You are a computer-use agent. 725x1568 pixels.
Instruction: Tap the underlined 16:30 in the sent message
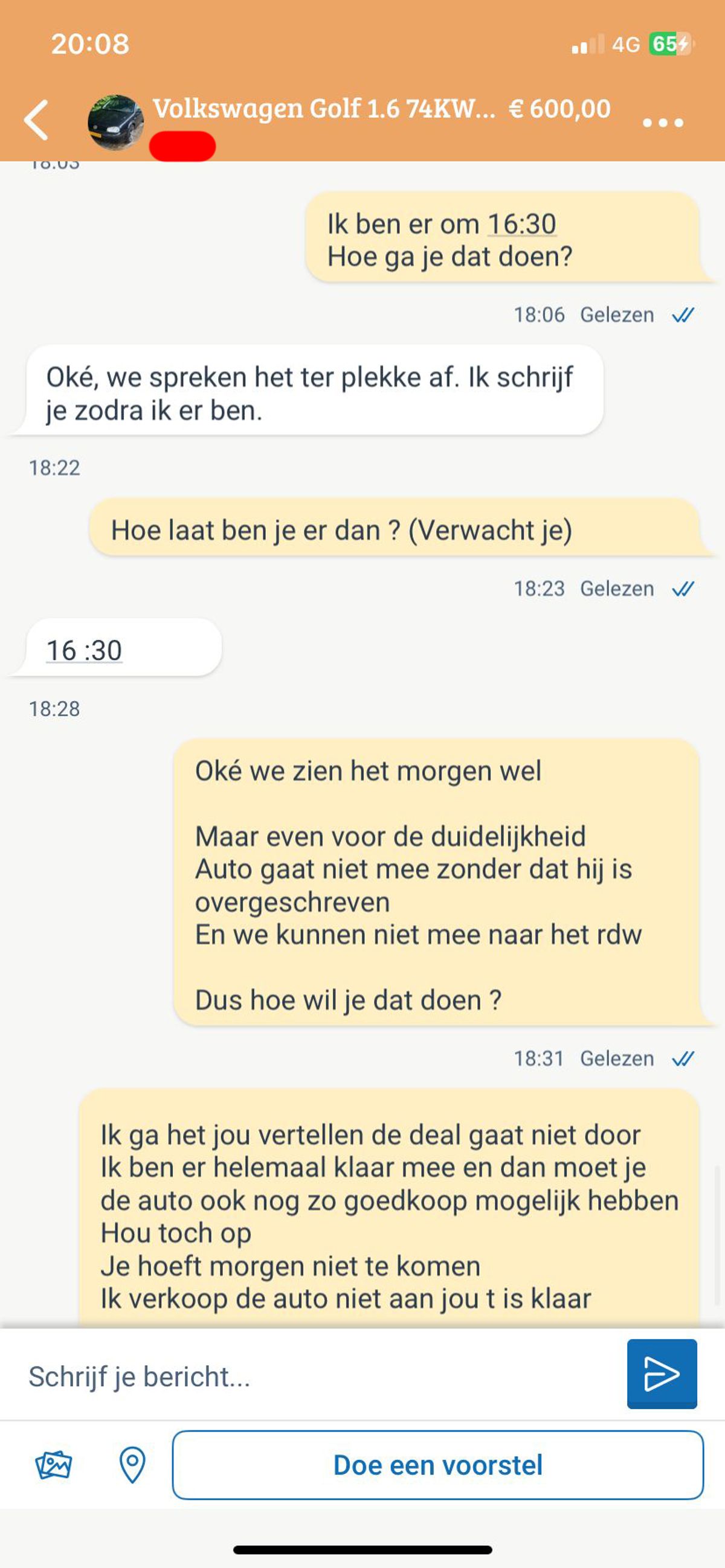tap(521, 224)
